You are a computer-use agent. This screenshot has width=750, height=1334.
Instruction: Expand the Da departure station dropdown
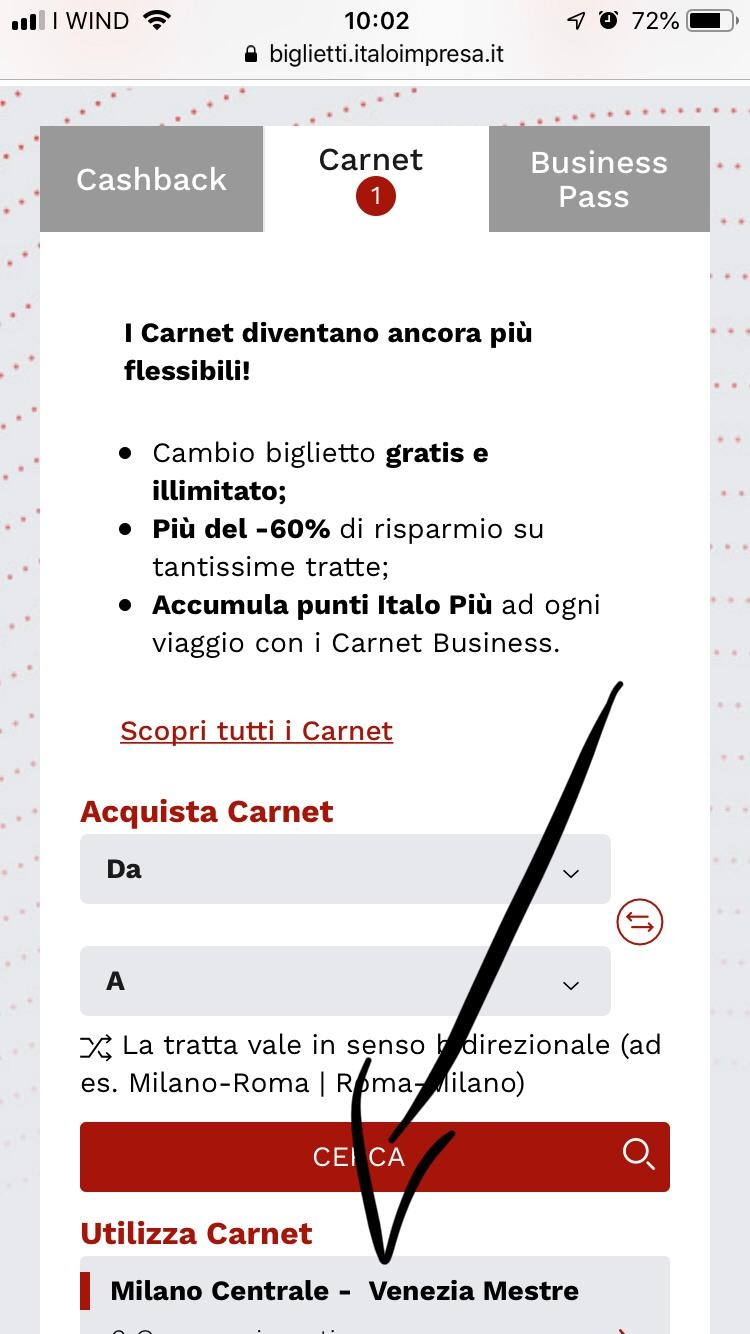(344, 870)
